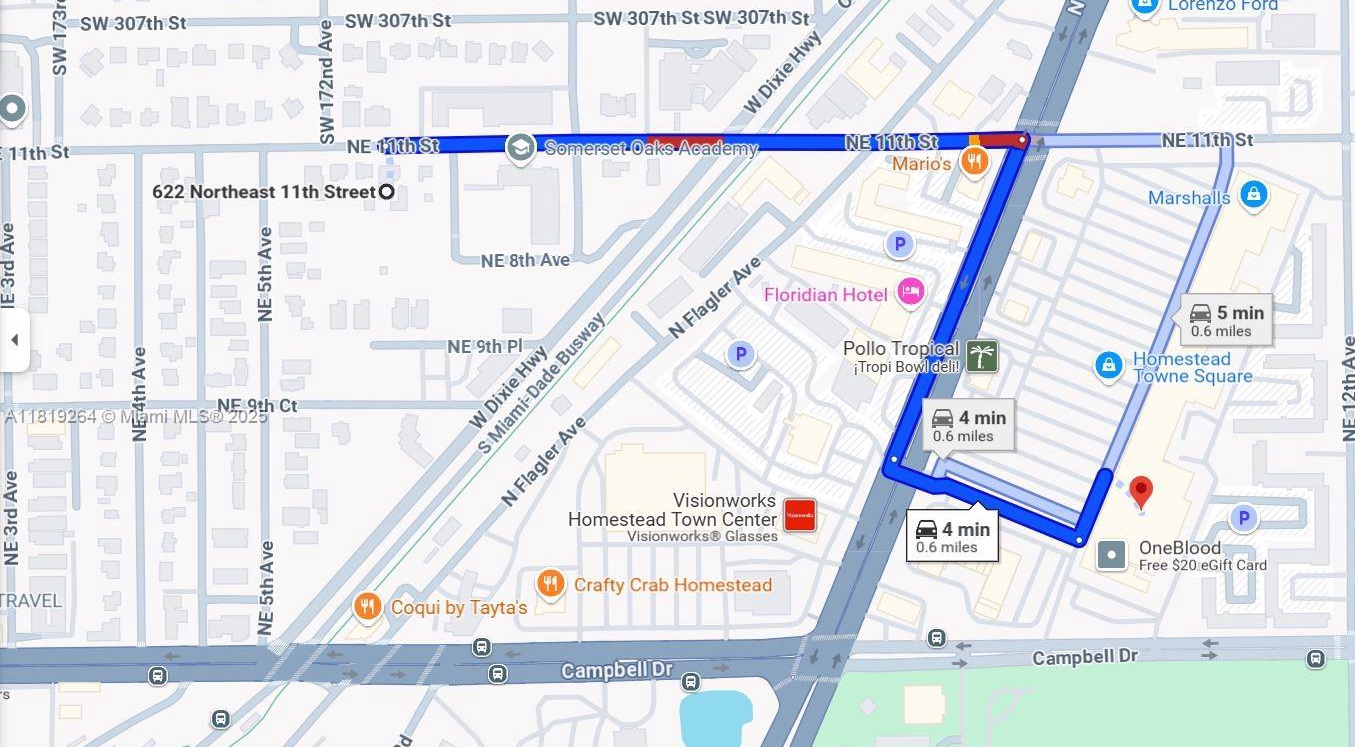Open Floridian Hotel place pin

pyautogui.click(x=910, y=292)
